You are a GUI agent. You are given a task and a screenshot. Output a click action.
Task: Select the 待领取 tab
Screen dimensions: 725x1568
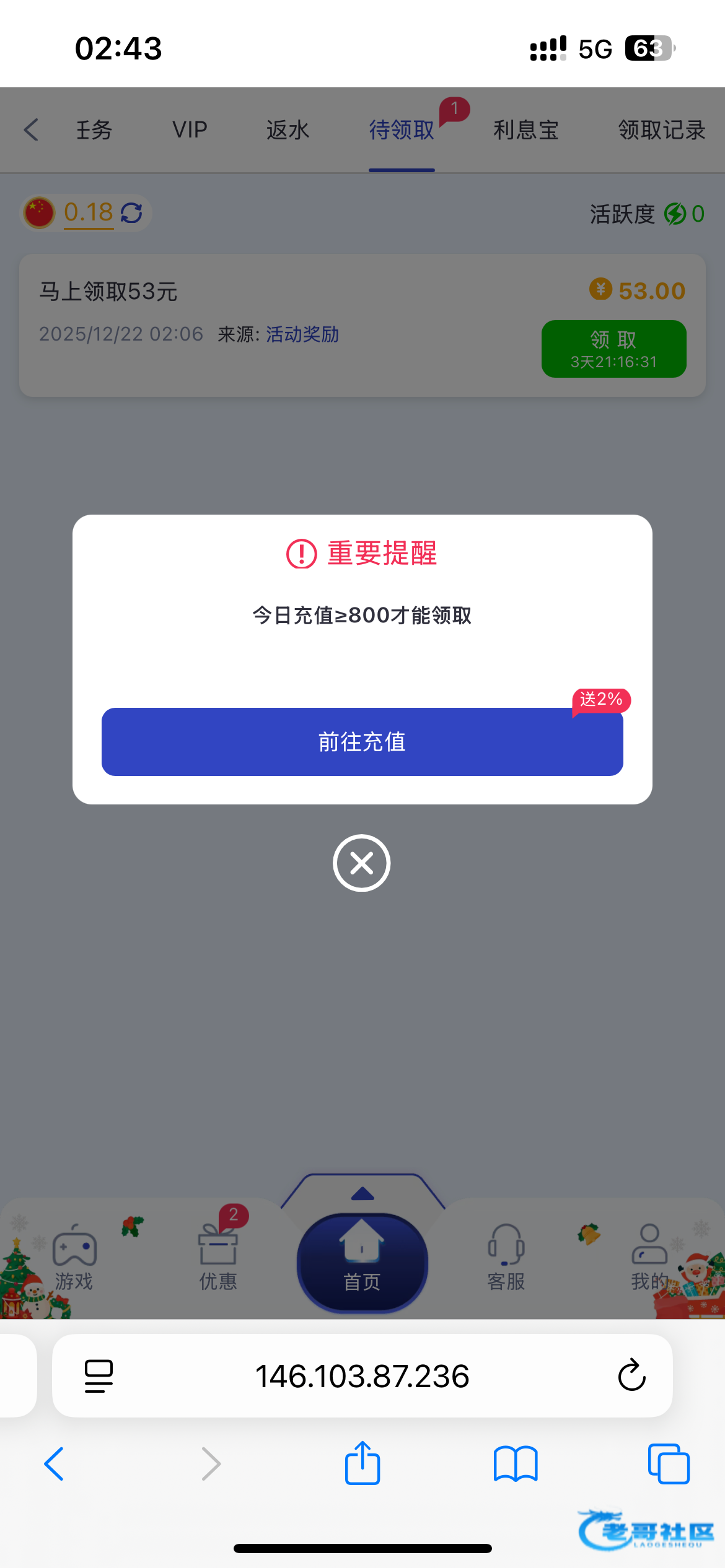tap(402, 130)
